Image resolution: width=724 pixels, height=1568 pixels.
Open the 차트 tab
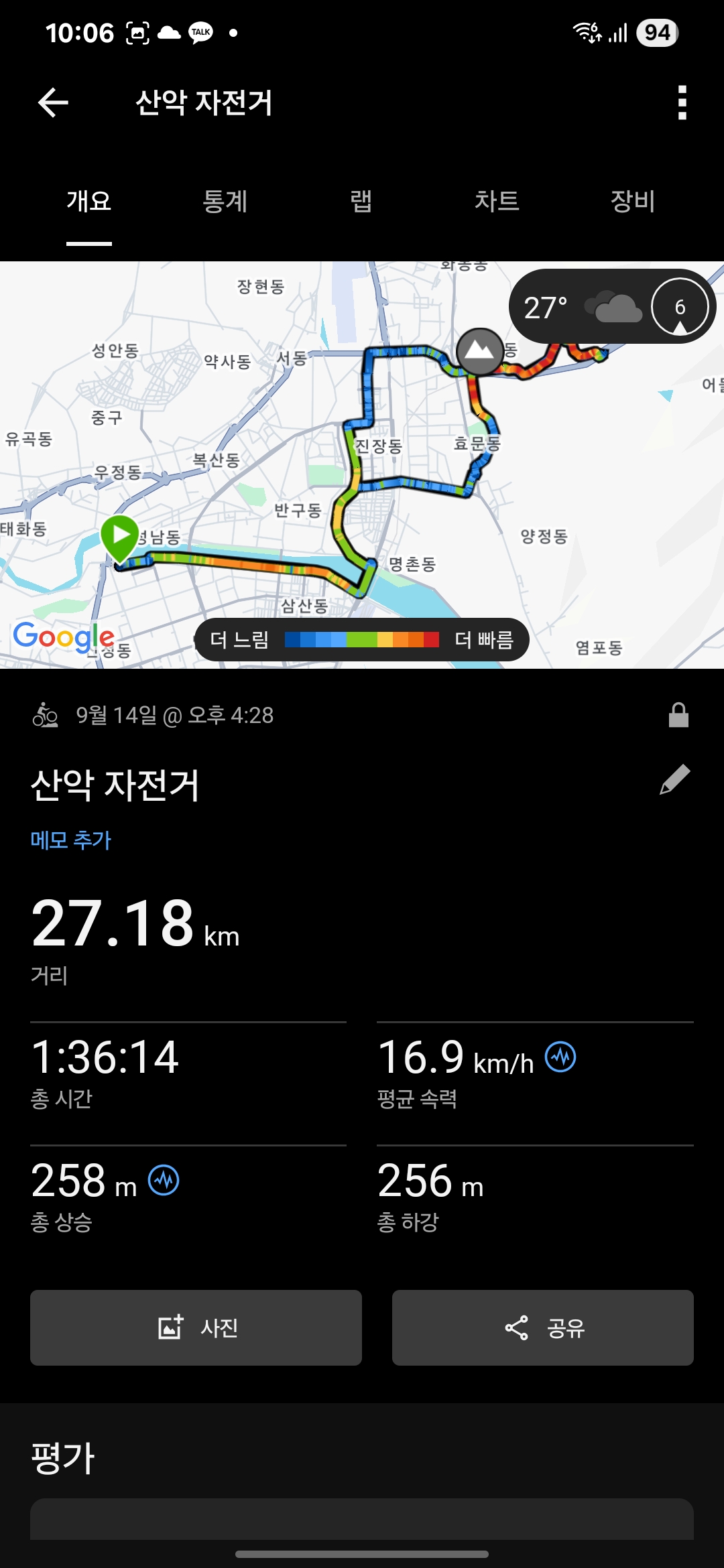[497, 201]
